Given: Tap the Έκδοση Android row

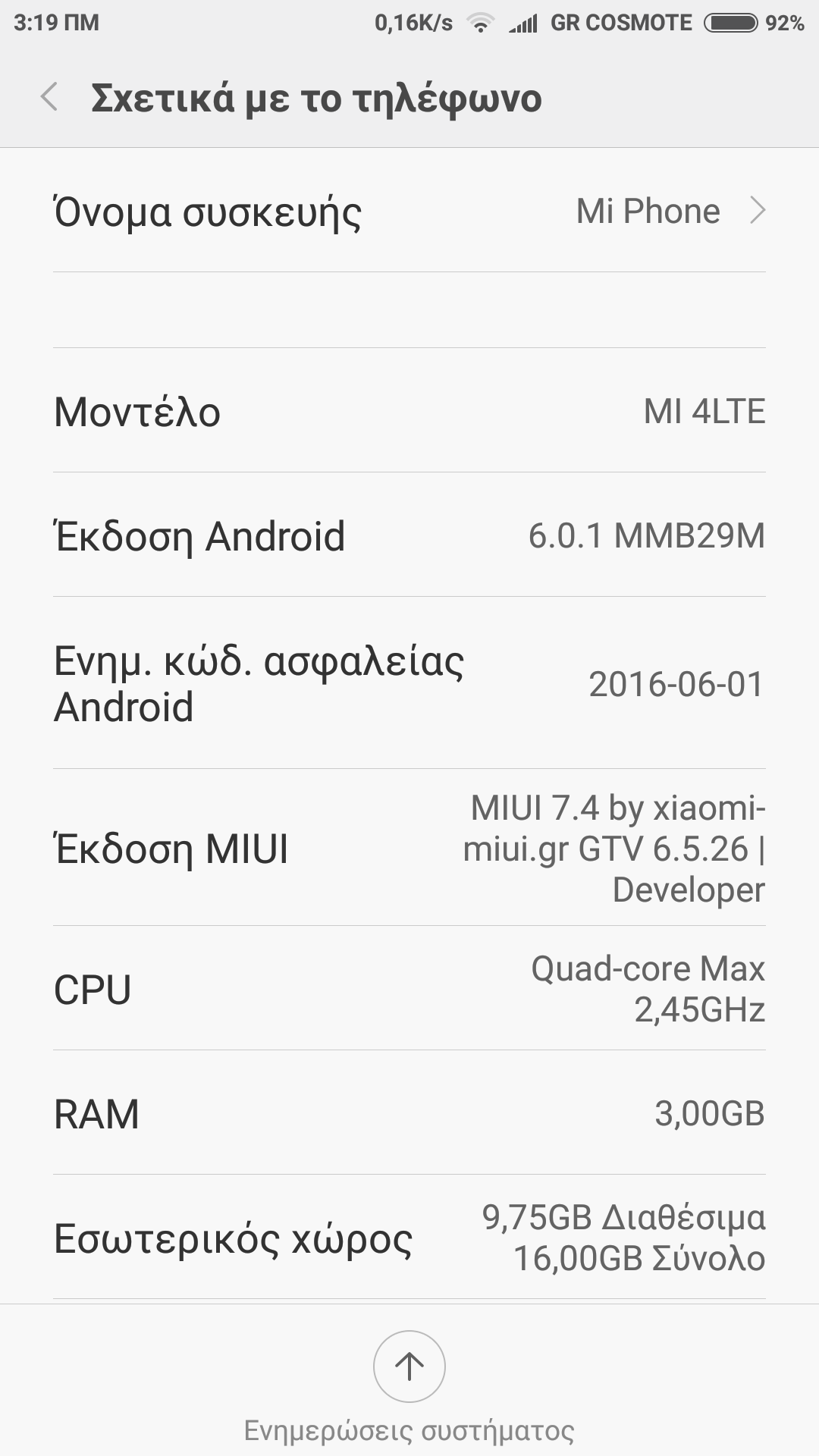Looking at the screenshot, I should click(x=409, y=535).
